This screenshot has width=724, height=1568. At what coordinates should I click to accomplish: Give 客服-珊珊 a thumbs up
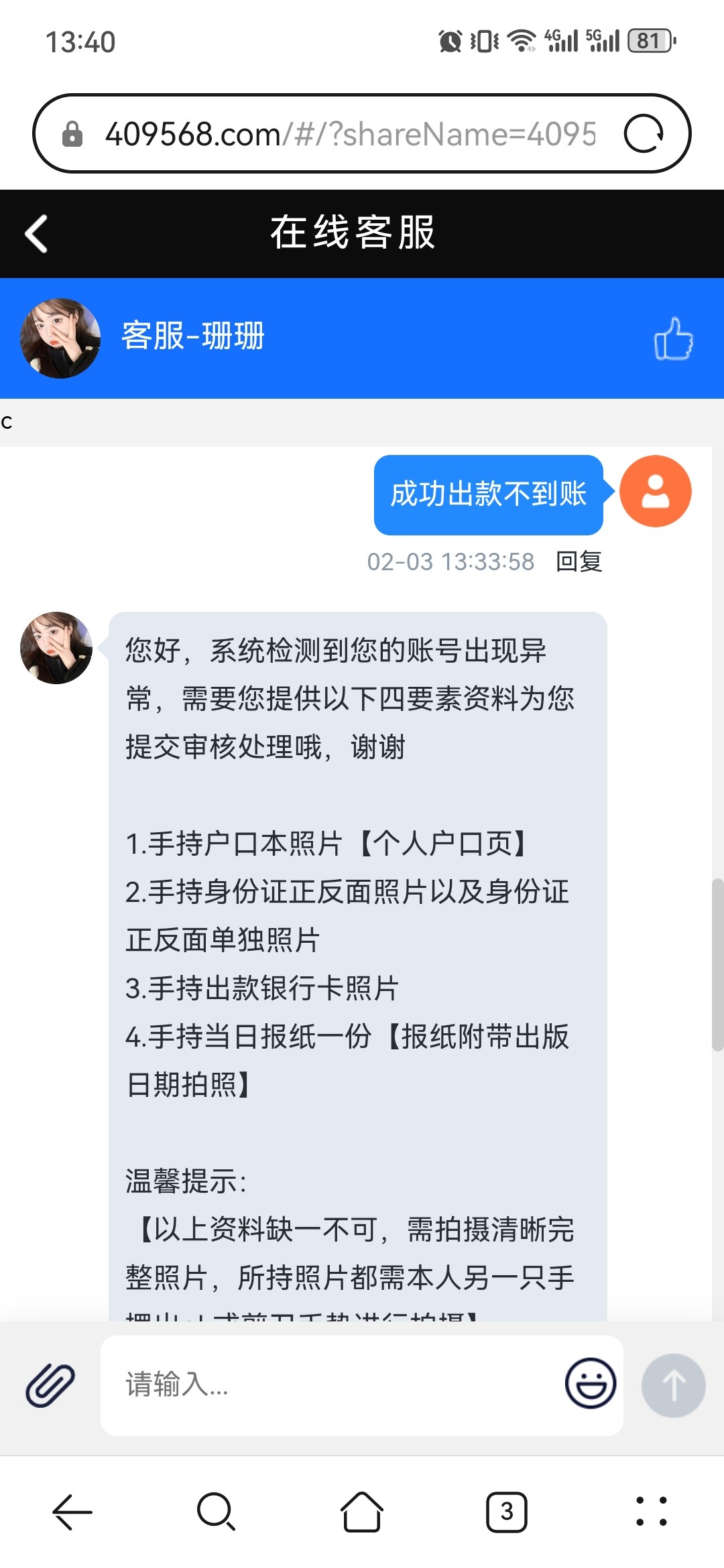click(x=673, y=338)
